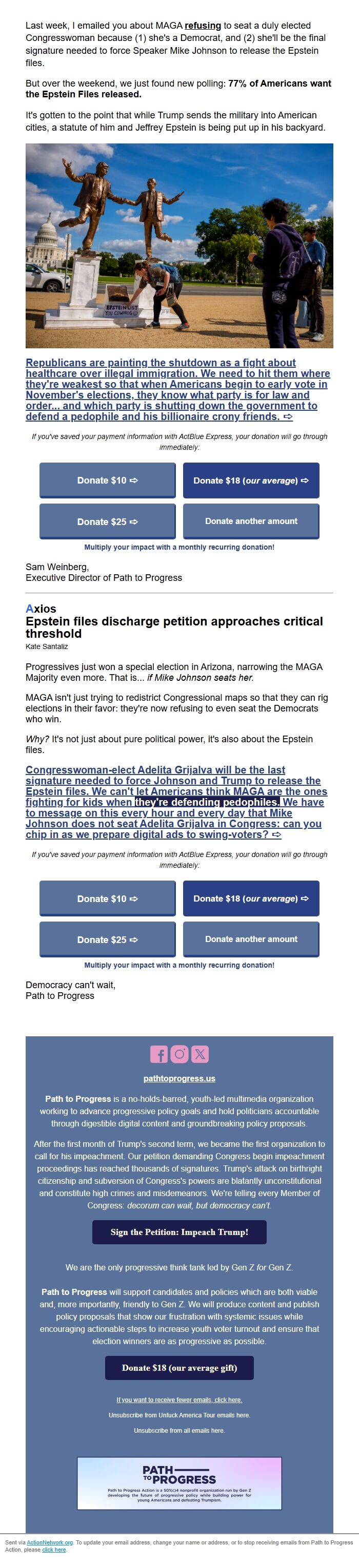Tap the receive fewer emails link
The height and width of the screenshot is (1568, 359).
(x=179, y=1400)
